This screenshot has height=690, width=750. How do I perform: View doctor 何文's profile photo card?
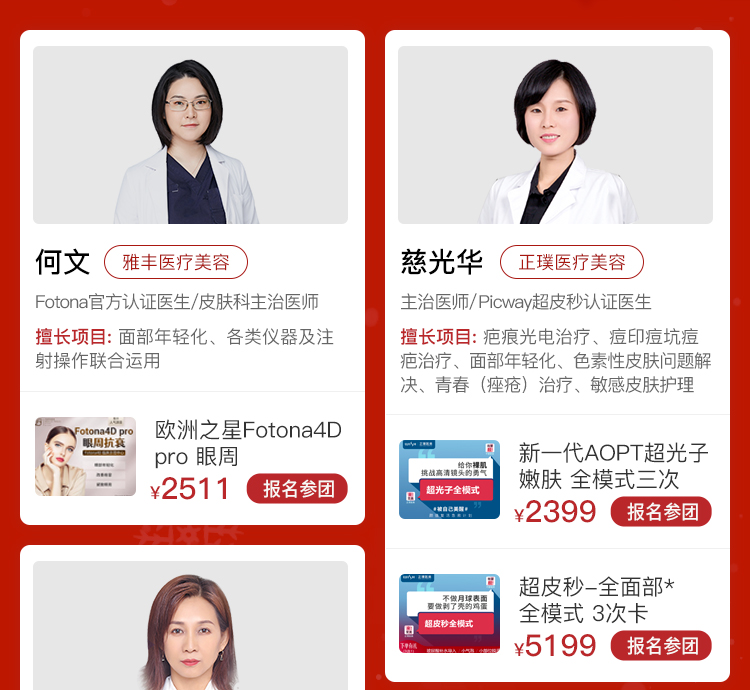[x=190, y=135]
